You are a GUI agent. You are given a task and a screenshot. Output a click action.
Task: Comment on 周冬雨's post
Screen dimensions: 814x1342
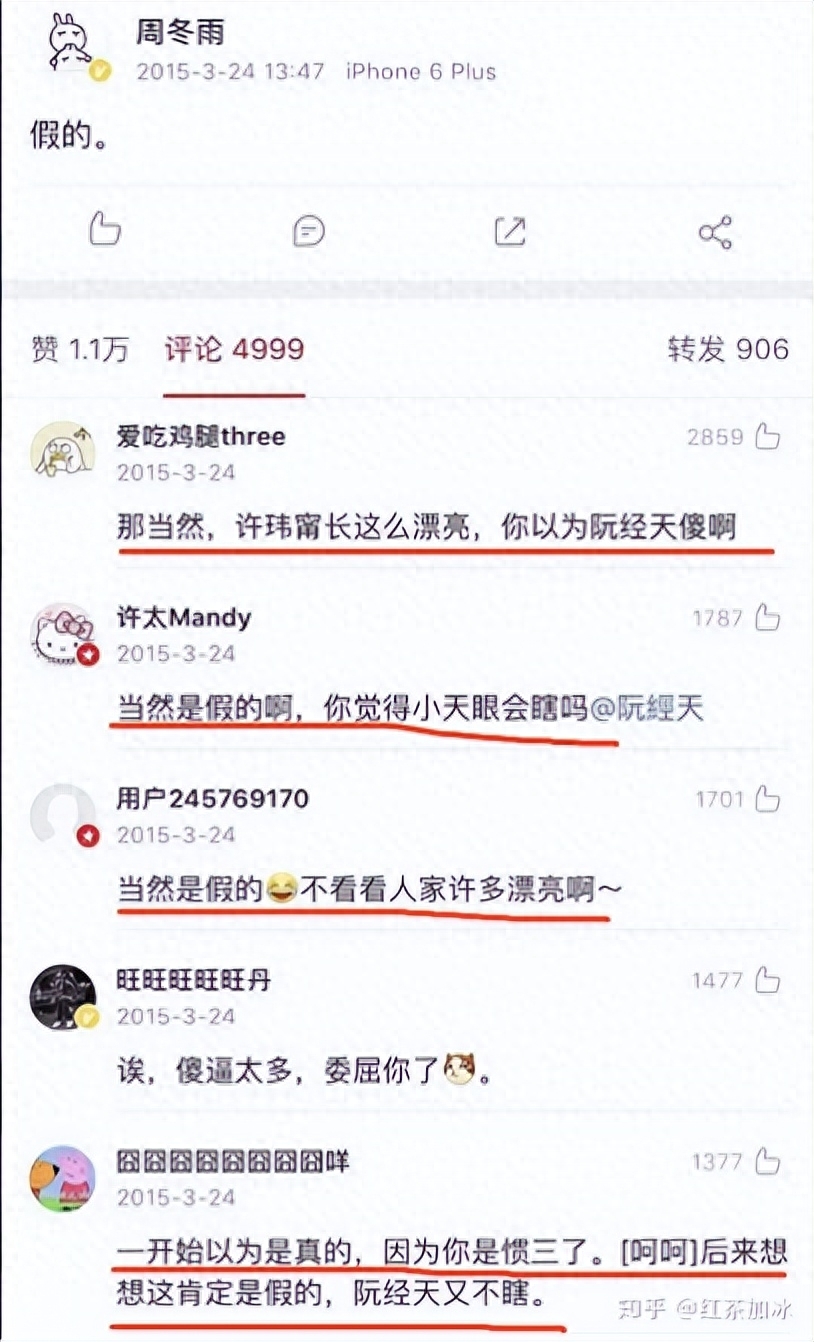pos(309,231)
